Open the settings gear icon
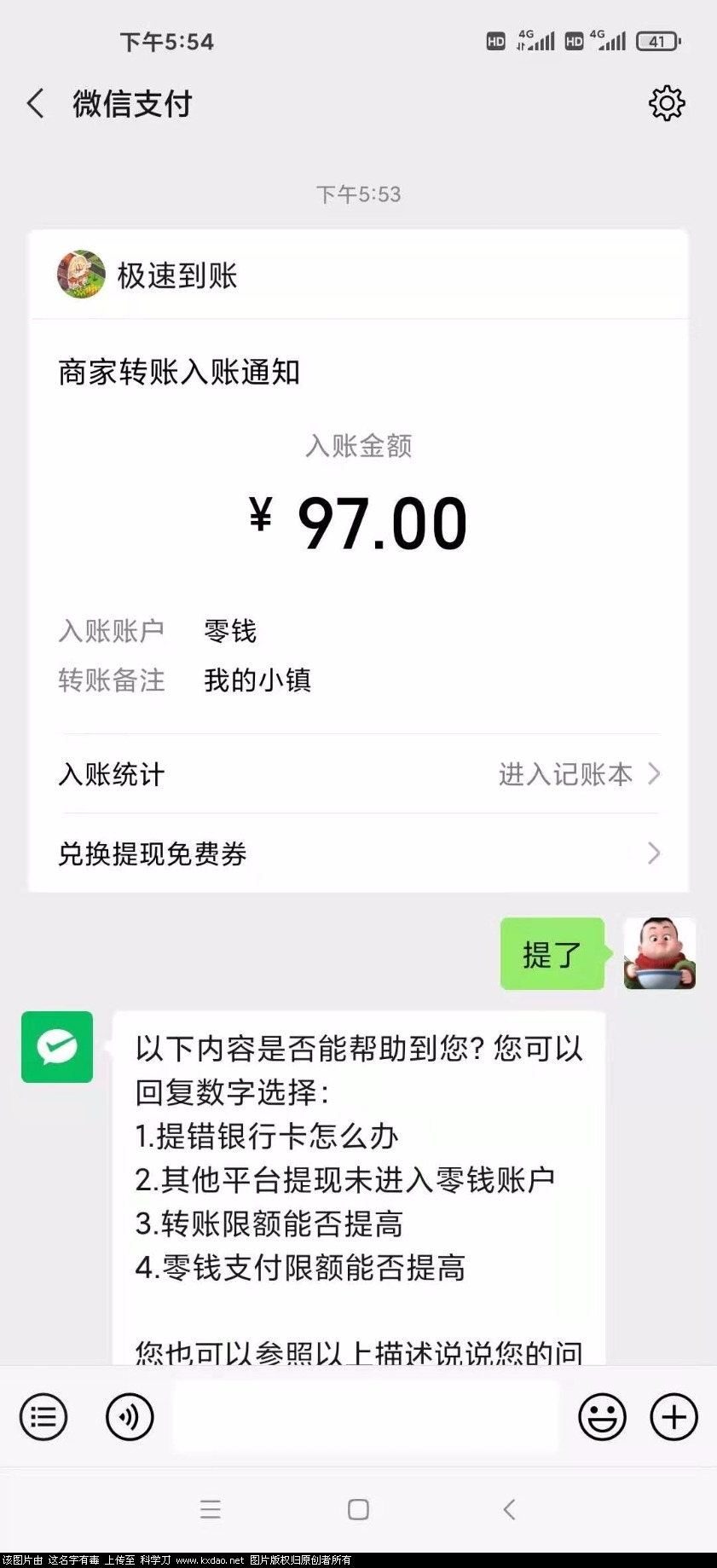Screen dimensions: 717x1568 point(667,103)
